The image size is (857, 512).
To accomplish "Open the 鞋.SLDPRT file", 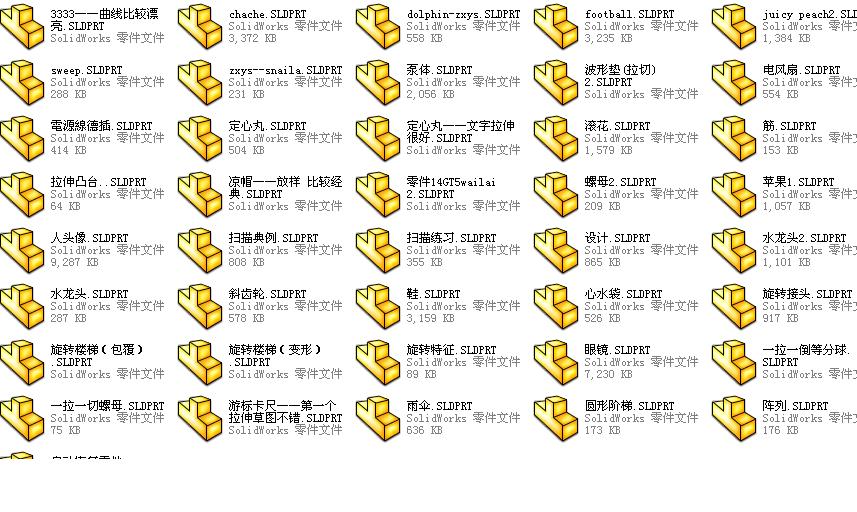I will pos(378,307).
